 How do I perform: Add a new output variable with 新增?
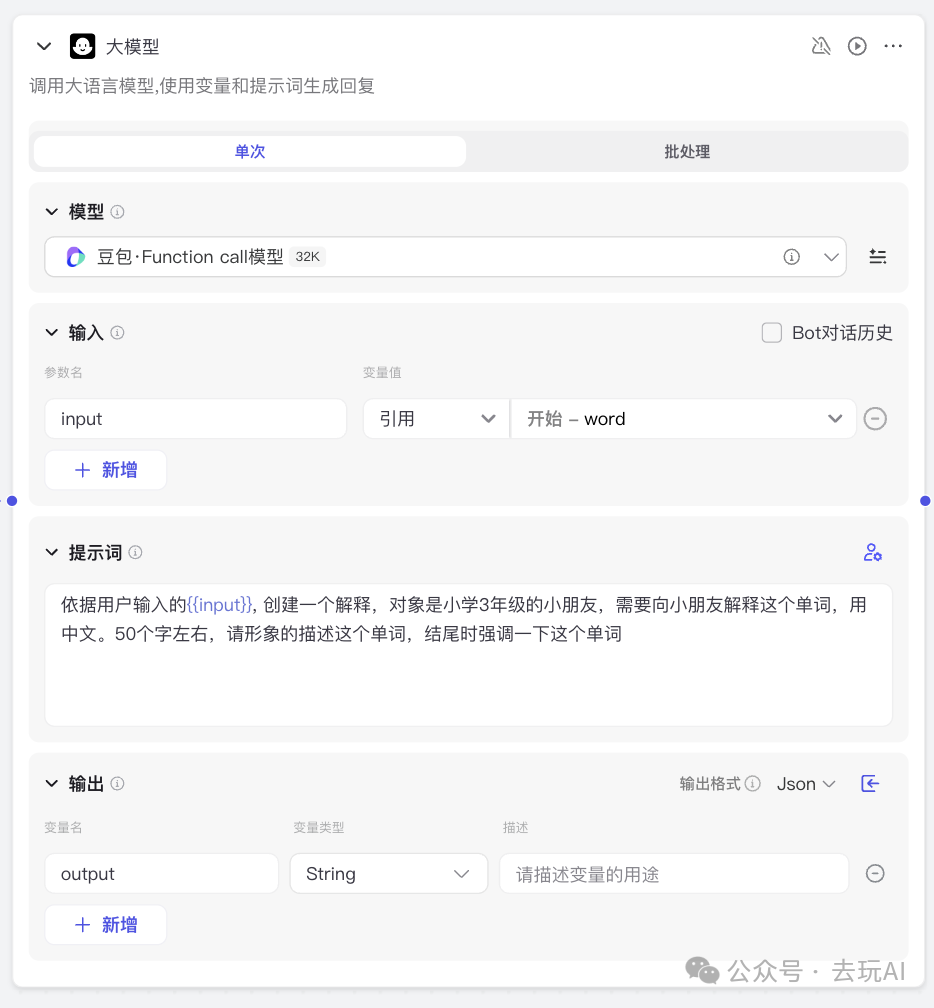[106, 925]
